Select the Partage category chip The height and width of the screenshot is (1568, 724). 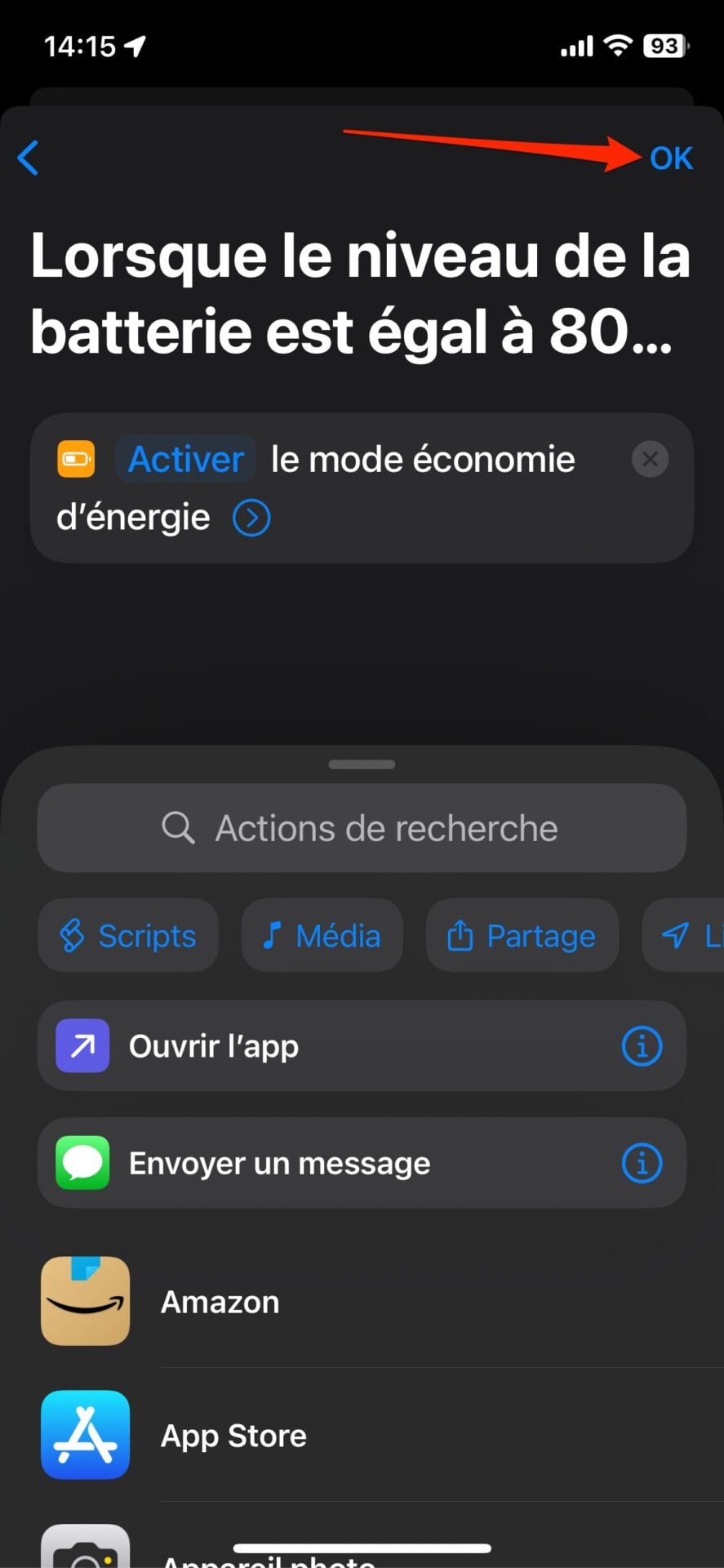point(522,935)
